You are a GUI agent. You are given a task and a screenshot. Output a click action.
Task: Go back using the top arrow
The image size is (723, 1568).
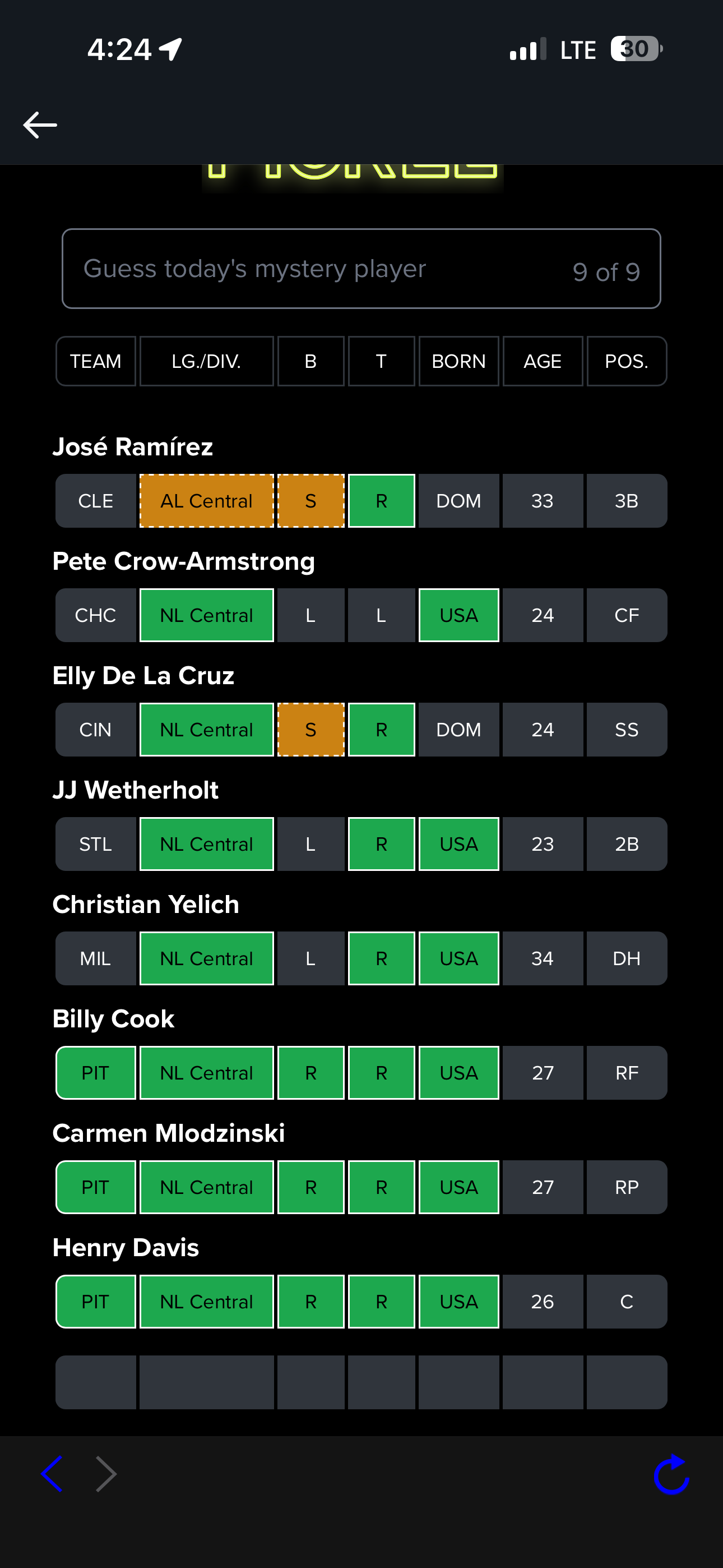point(40,125)
